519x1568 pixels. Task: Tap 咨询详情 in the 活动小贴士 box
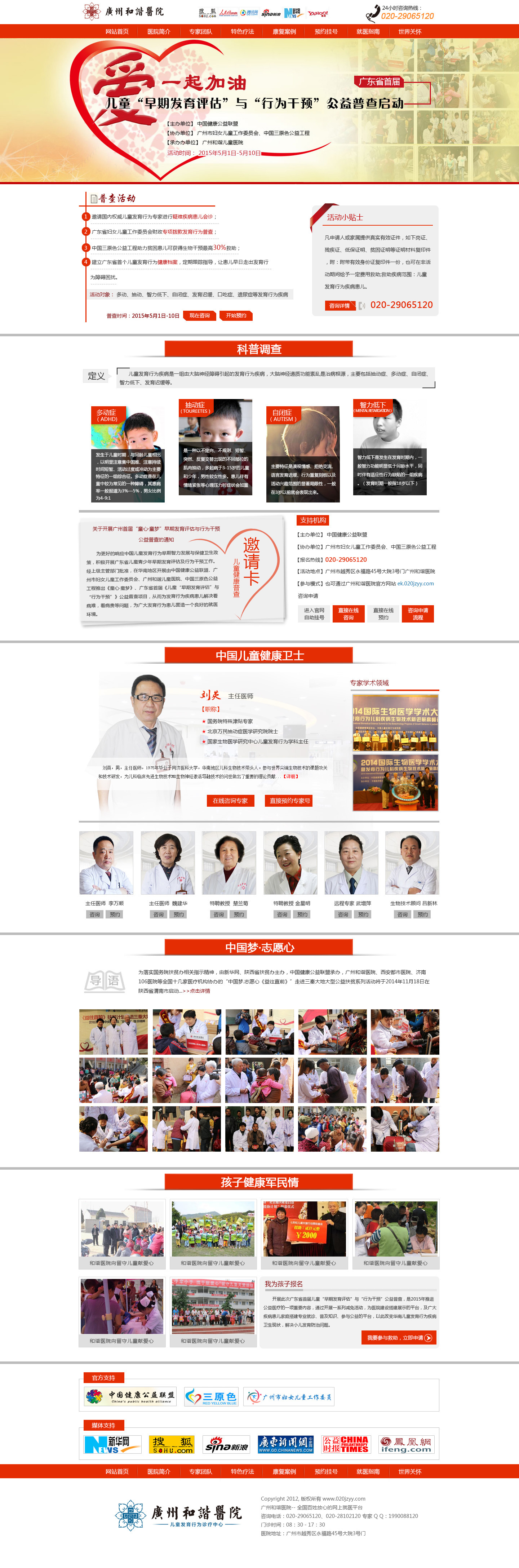tap(340, 306)
